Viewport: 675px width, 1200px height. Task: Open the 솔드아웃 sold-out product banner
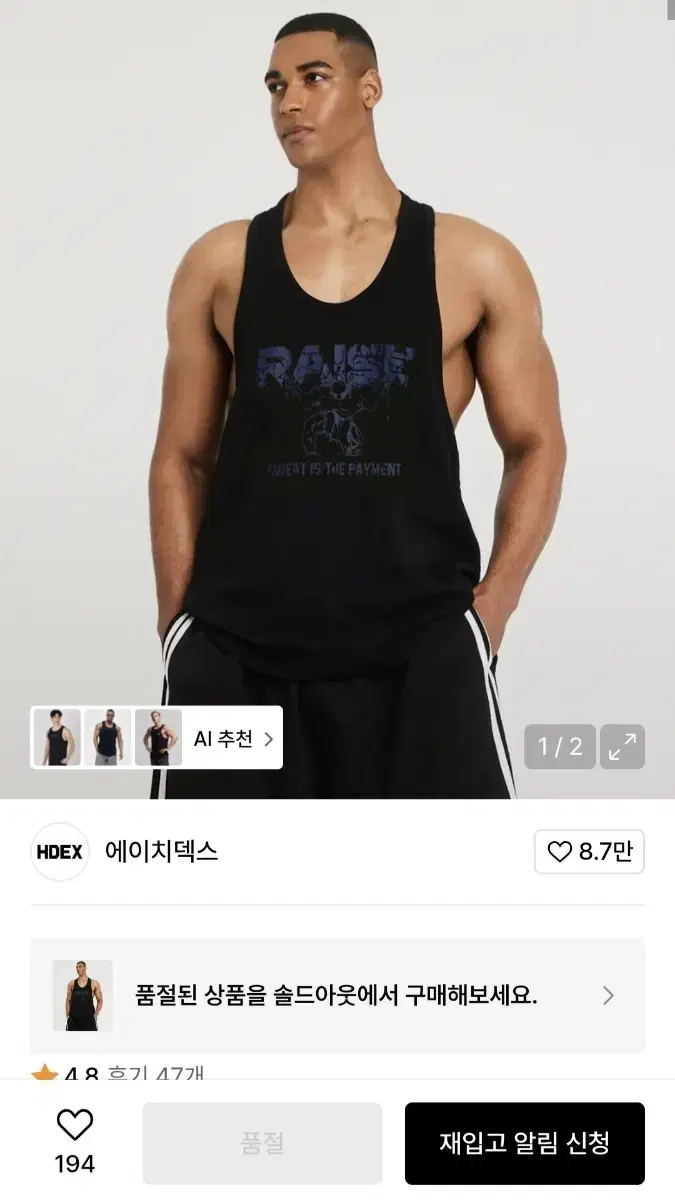(337, 995)
